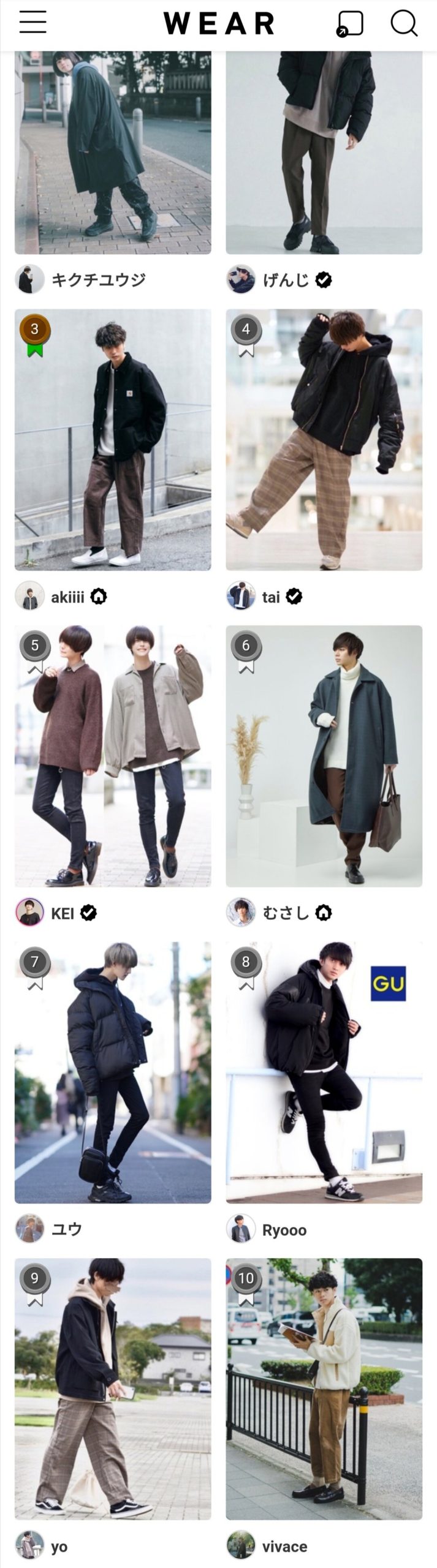Open Ryooo's profile page
Image resolution: width=437 pixels, height=1568 pixels.
click(x=284, y=1230)
